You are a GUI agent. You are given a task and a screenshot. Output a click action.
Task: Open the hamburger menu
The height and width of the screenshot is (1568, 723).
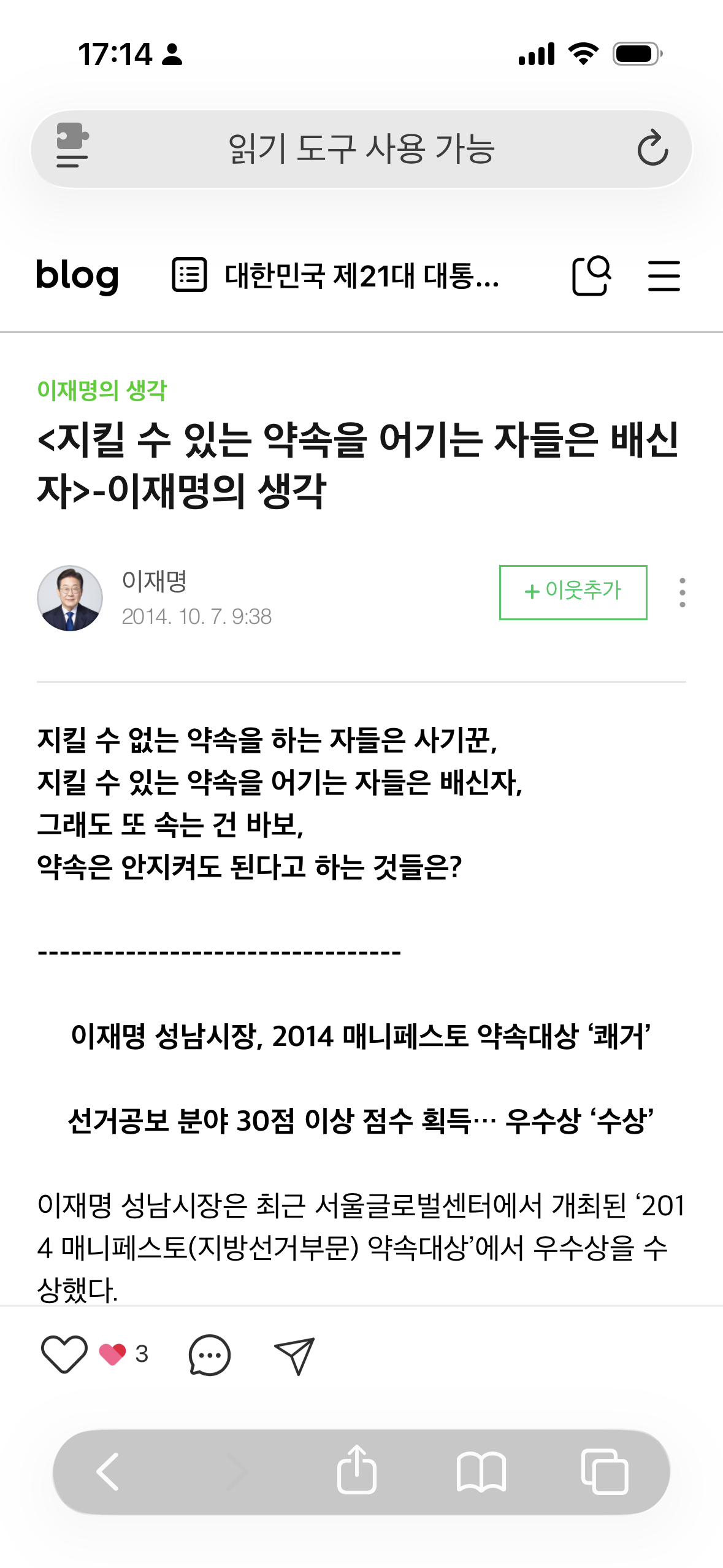pos(664,275)
